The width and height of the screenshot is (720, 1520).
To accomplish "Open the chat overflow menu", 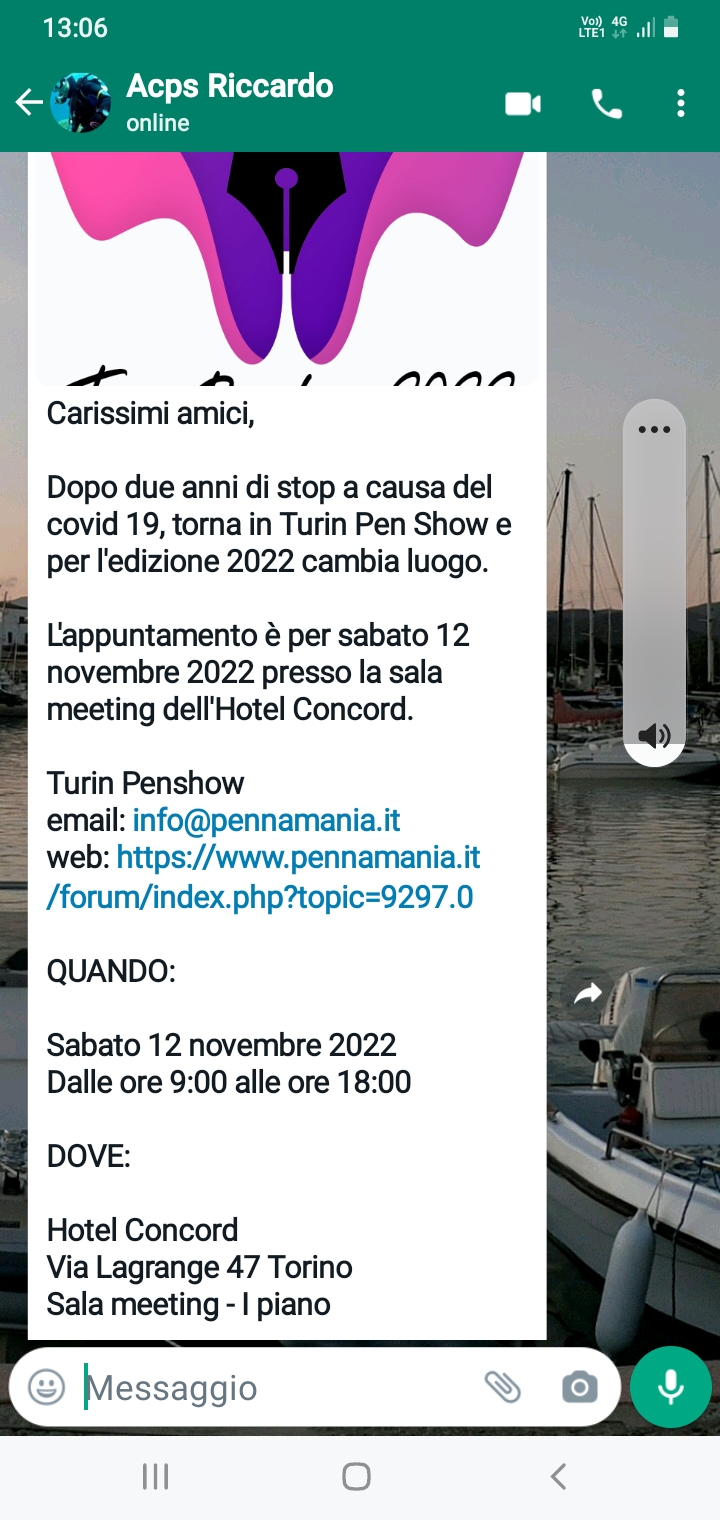I will pos(681,103).
